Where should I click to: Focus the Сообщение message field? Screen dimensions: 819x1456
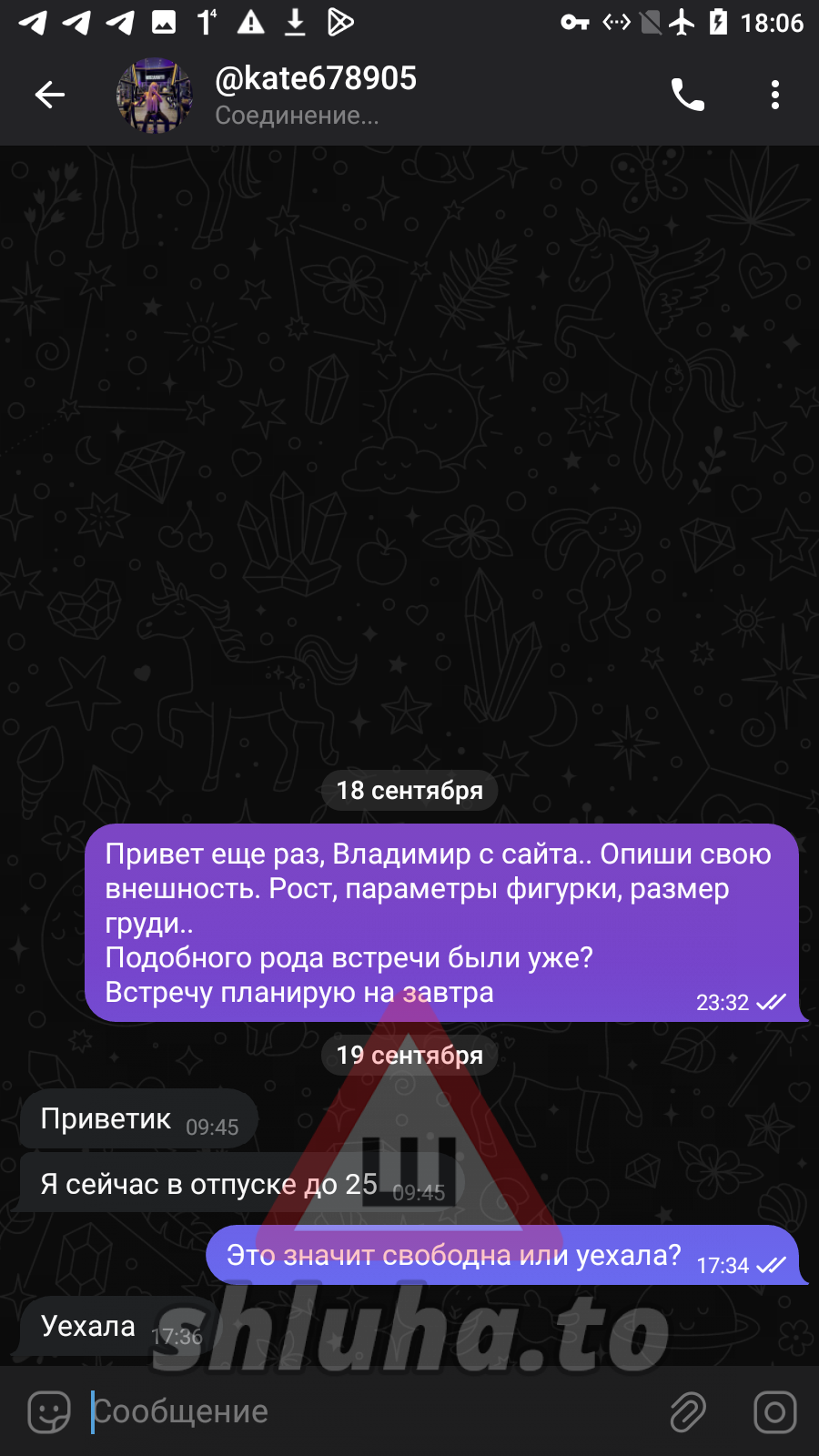pyautogui.click(x=364, y=1412)
